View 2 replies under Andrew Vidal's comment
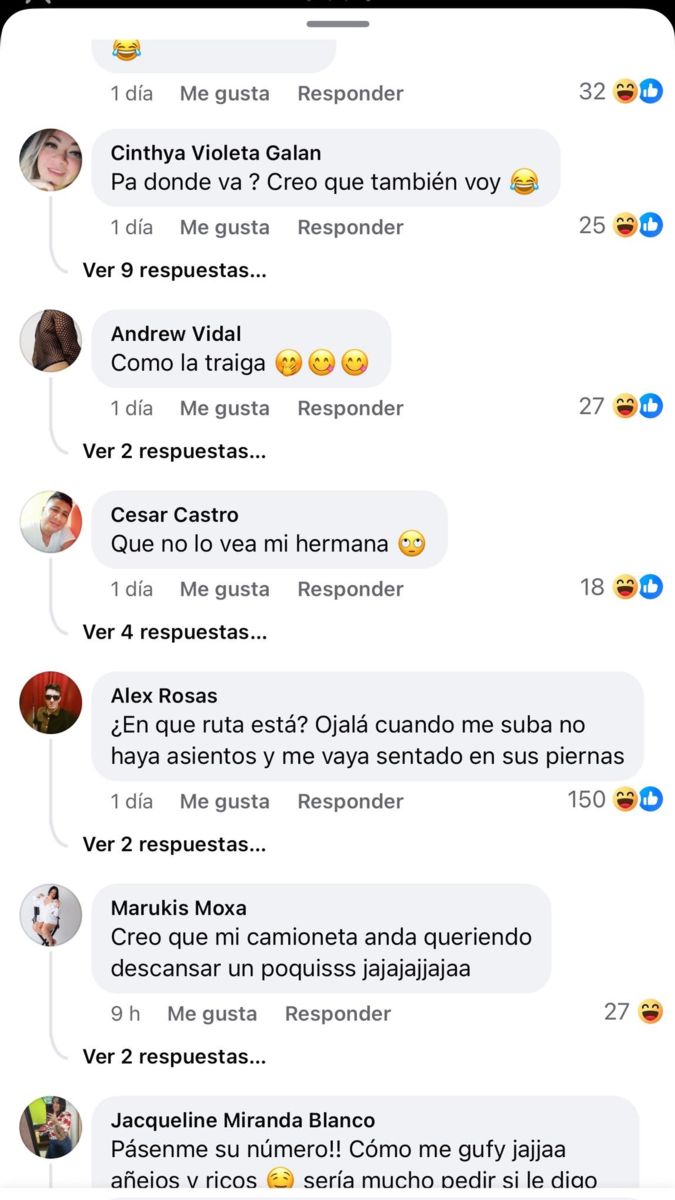 tap(174, 451)
